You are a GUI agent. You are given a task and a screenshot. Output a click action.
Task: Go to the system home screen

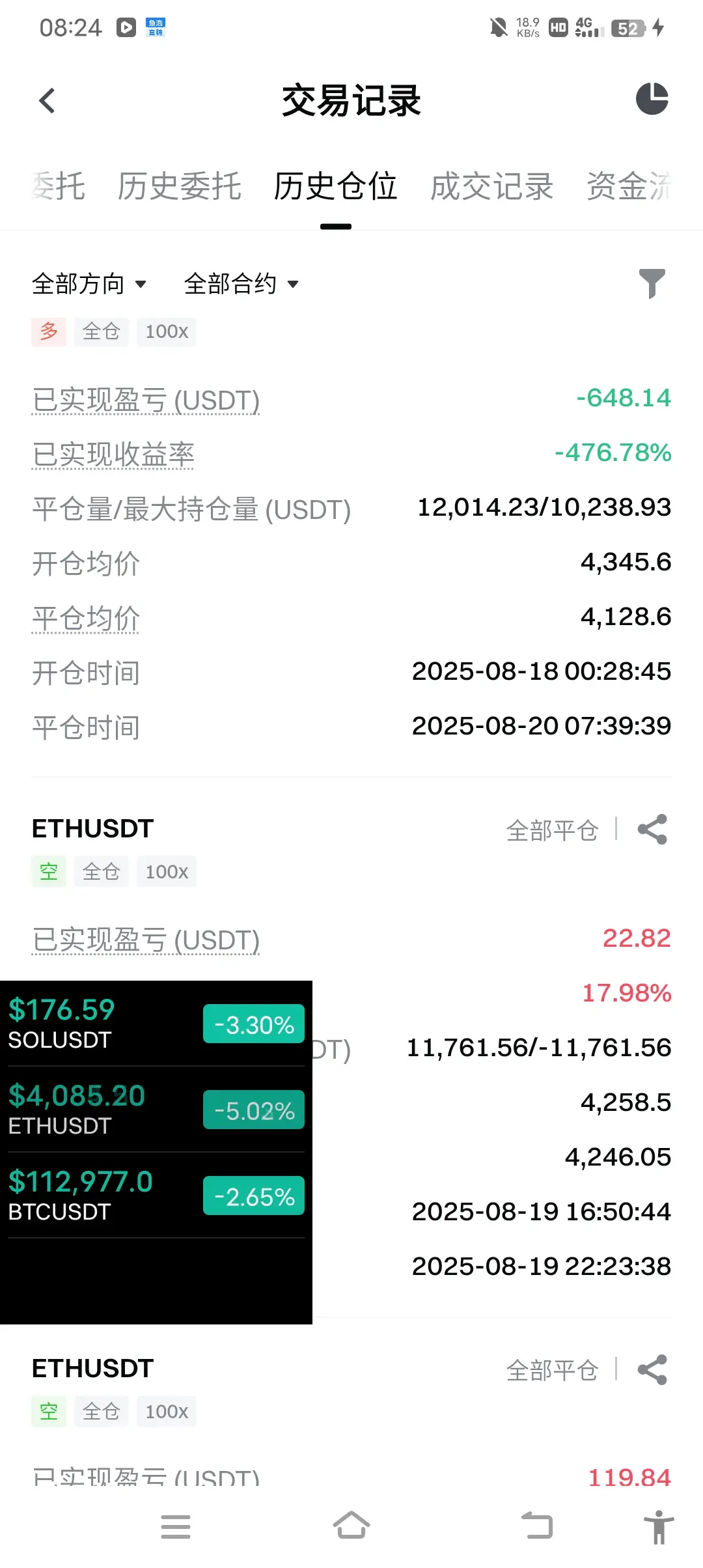(351, 1526)
